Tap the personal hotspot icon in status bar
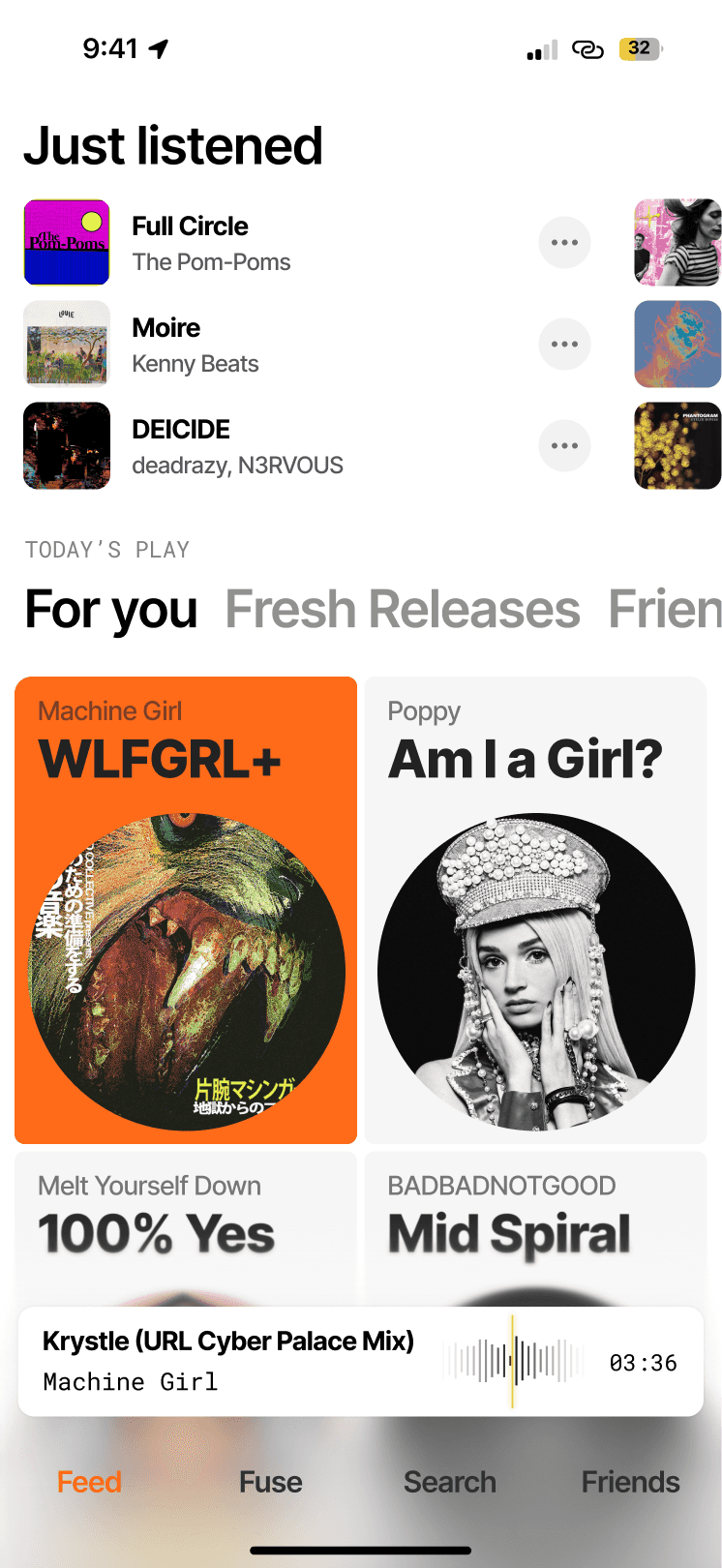The height and width of the screenshot is (1568, 722). click(x=588, y=48)
